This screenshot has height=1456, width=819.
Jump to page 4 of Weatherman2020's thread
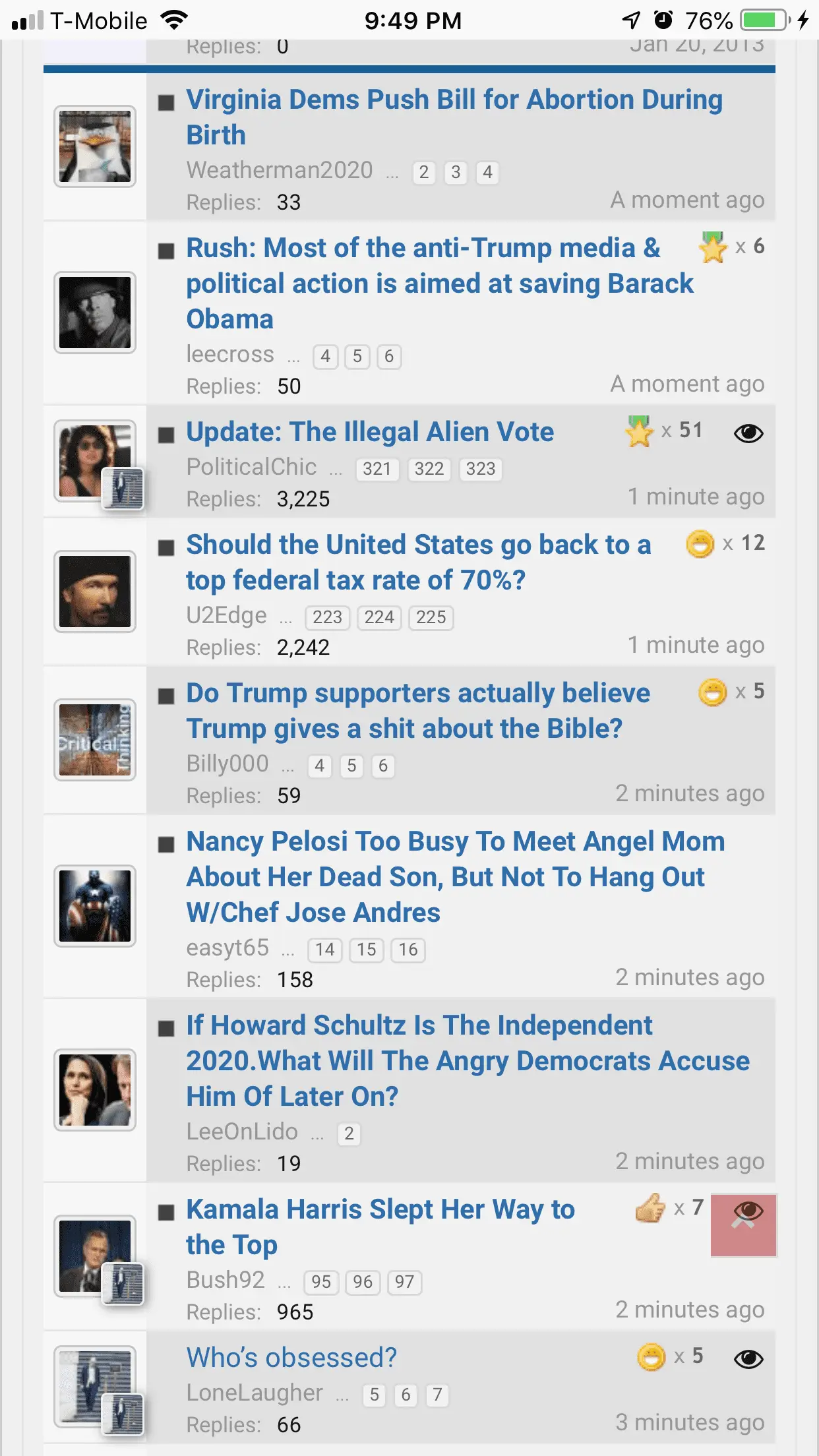(487, 173)
